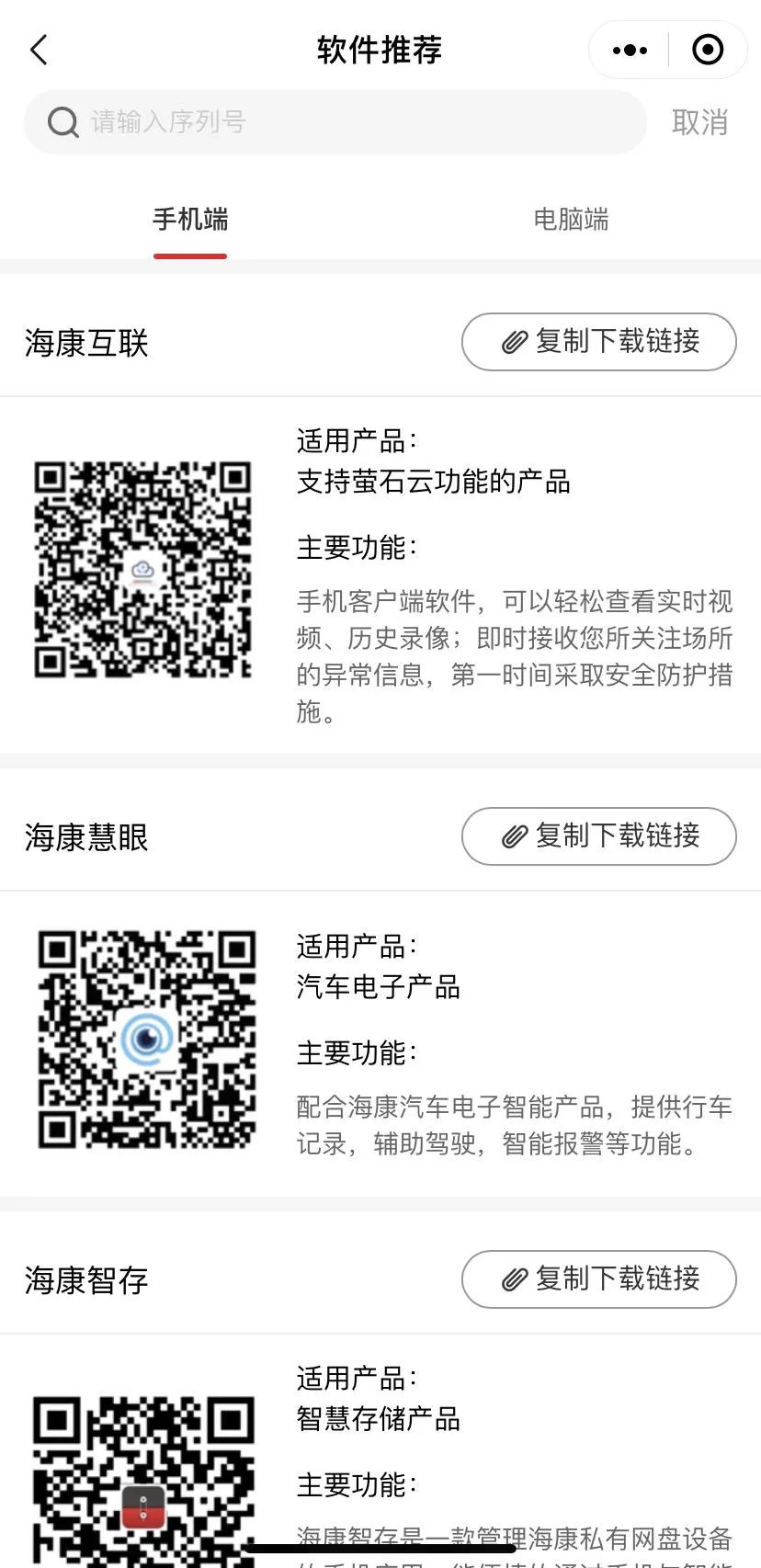
Task: Tap the eye logo inside 海康慧眼 QR code
Action: [145, 1039]
